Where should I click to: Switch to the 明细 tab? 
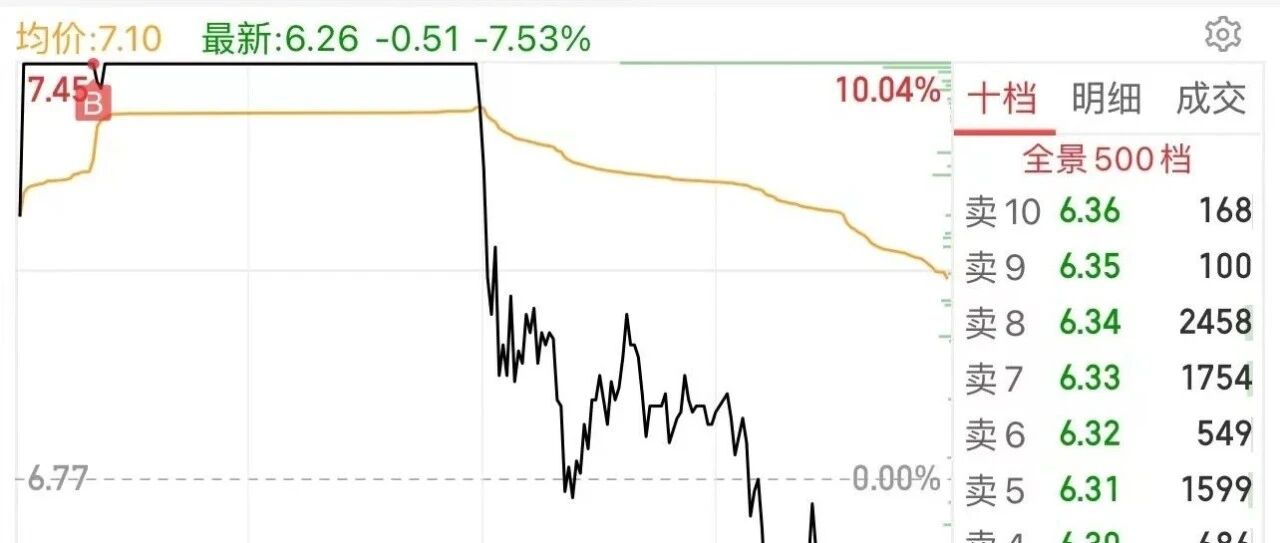coord(1106,99)
